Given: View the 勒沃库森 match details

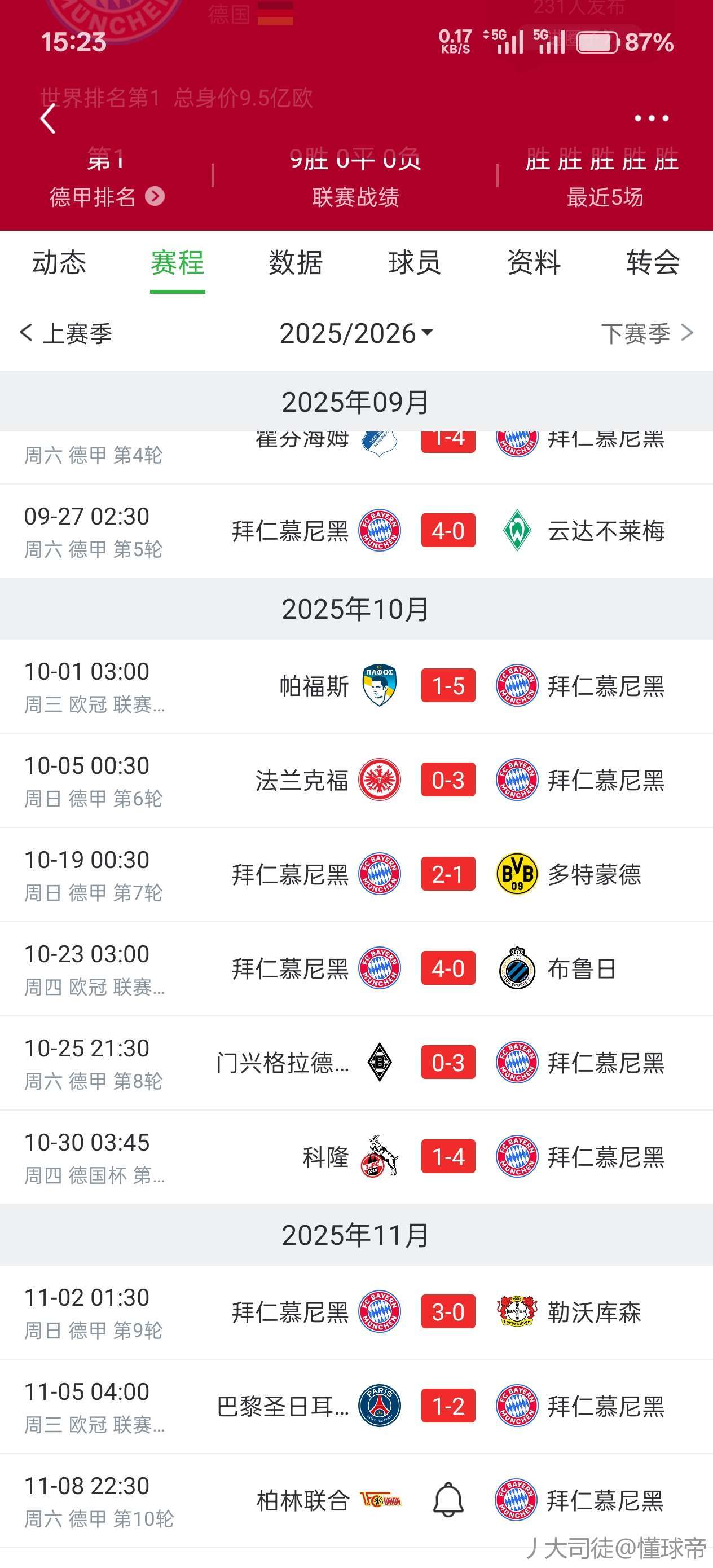Looking at the screenshot, I should (x=447, y=1312).
